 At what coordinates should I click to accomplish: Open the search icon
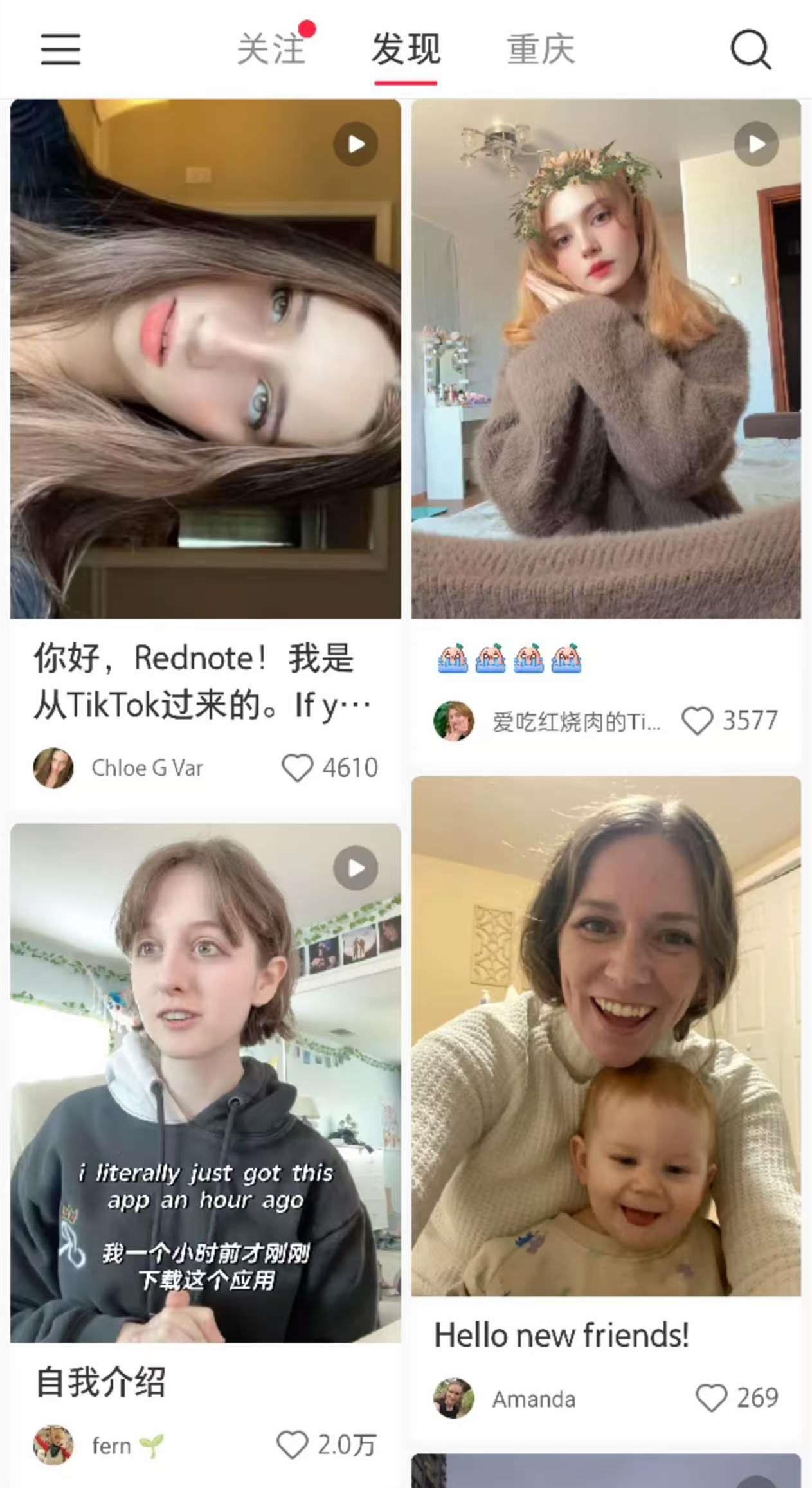pos(750,50)
